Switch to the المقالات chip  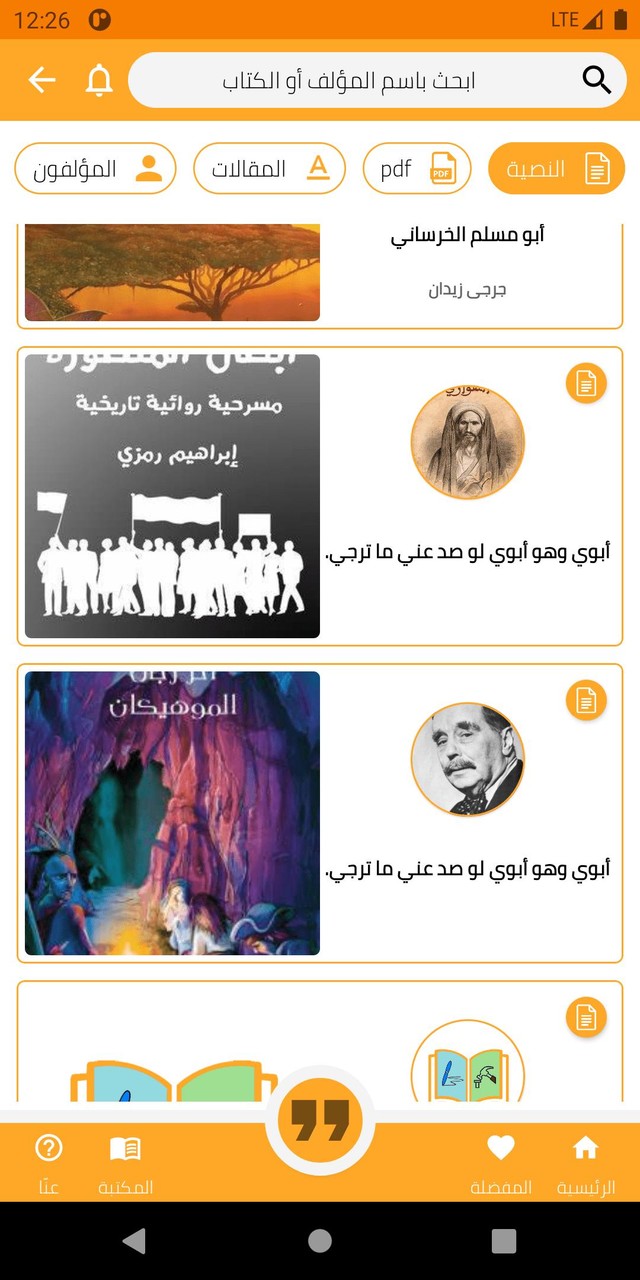(x=269, y=169)
